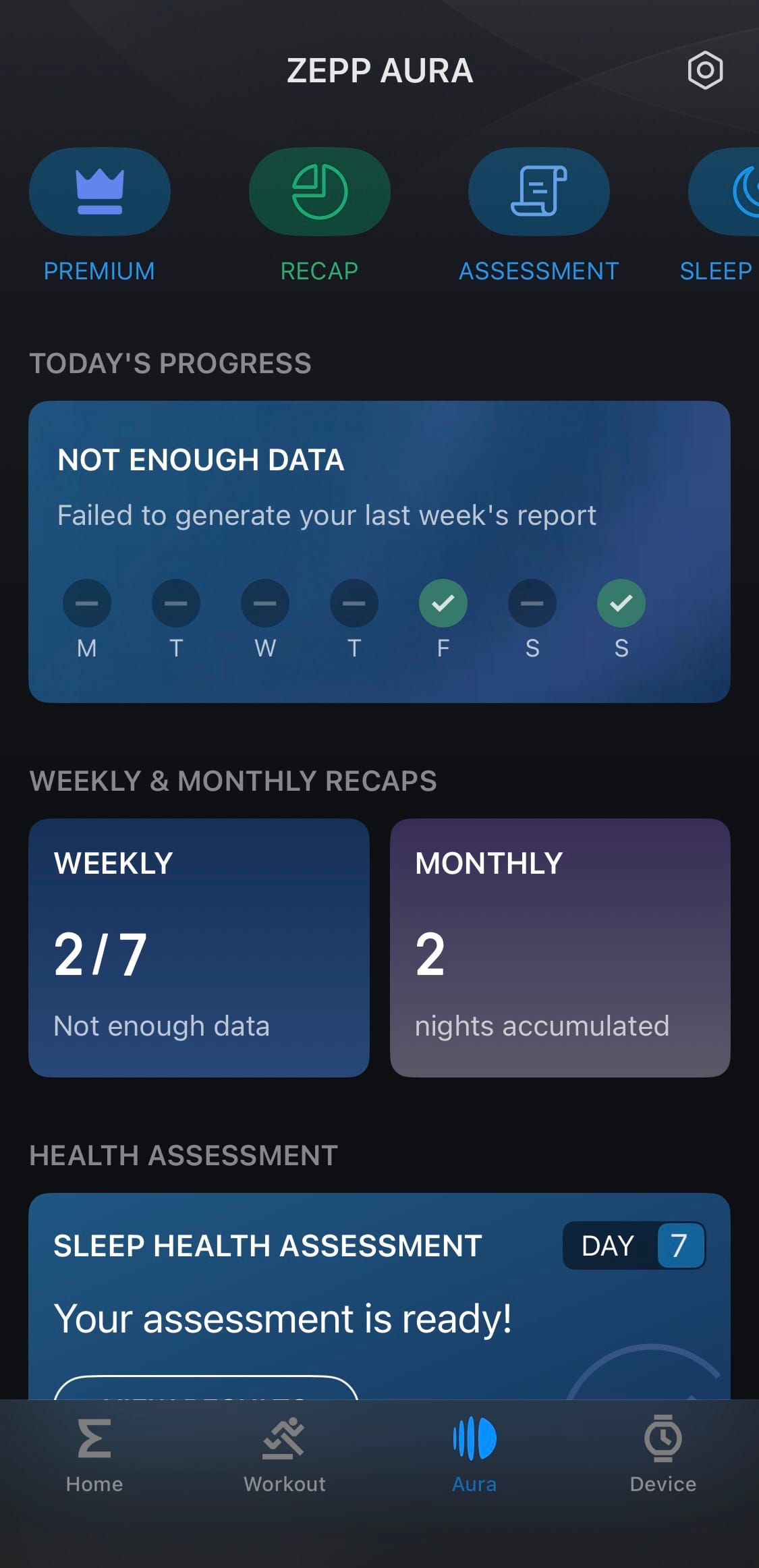Switch to the Home tab

tap(94, 1455)
